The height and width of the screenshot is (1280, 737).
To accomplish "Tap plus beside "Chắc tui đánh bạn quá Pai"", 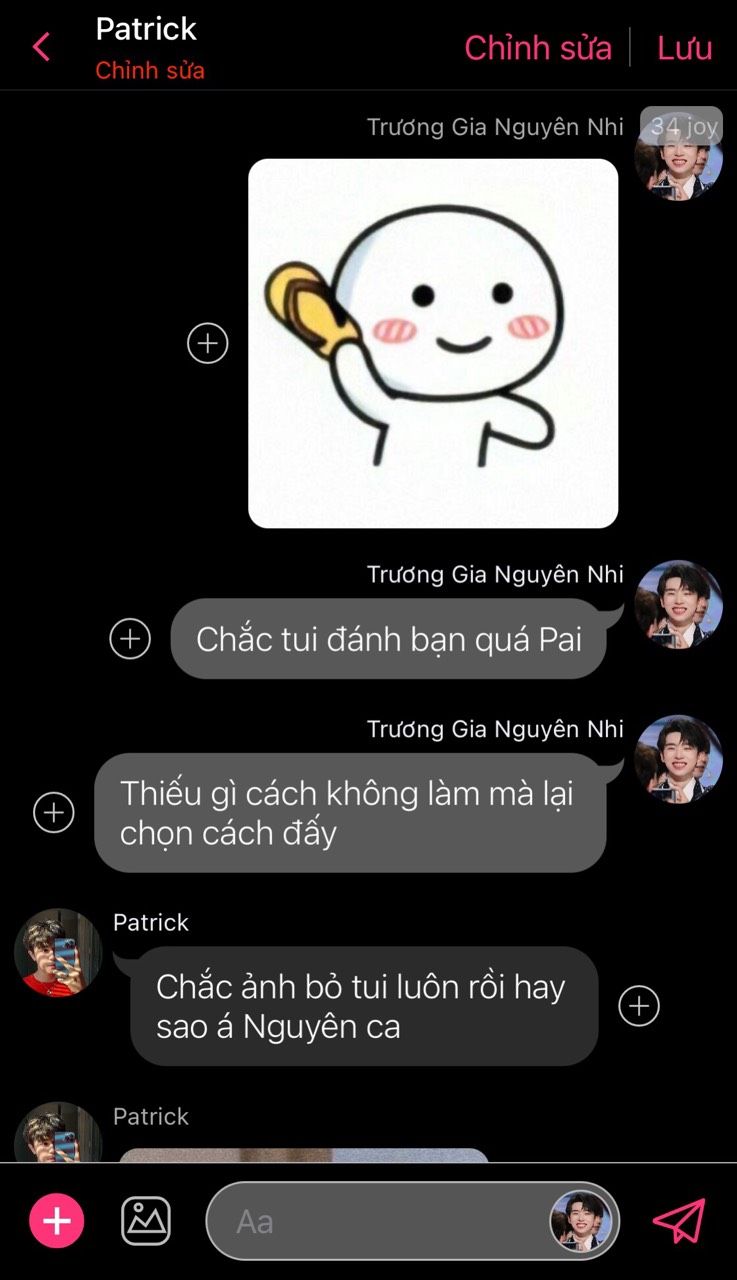I will 130,638.
